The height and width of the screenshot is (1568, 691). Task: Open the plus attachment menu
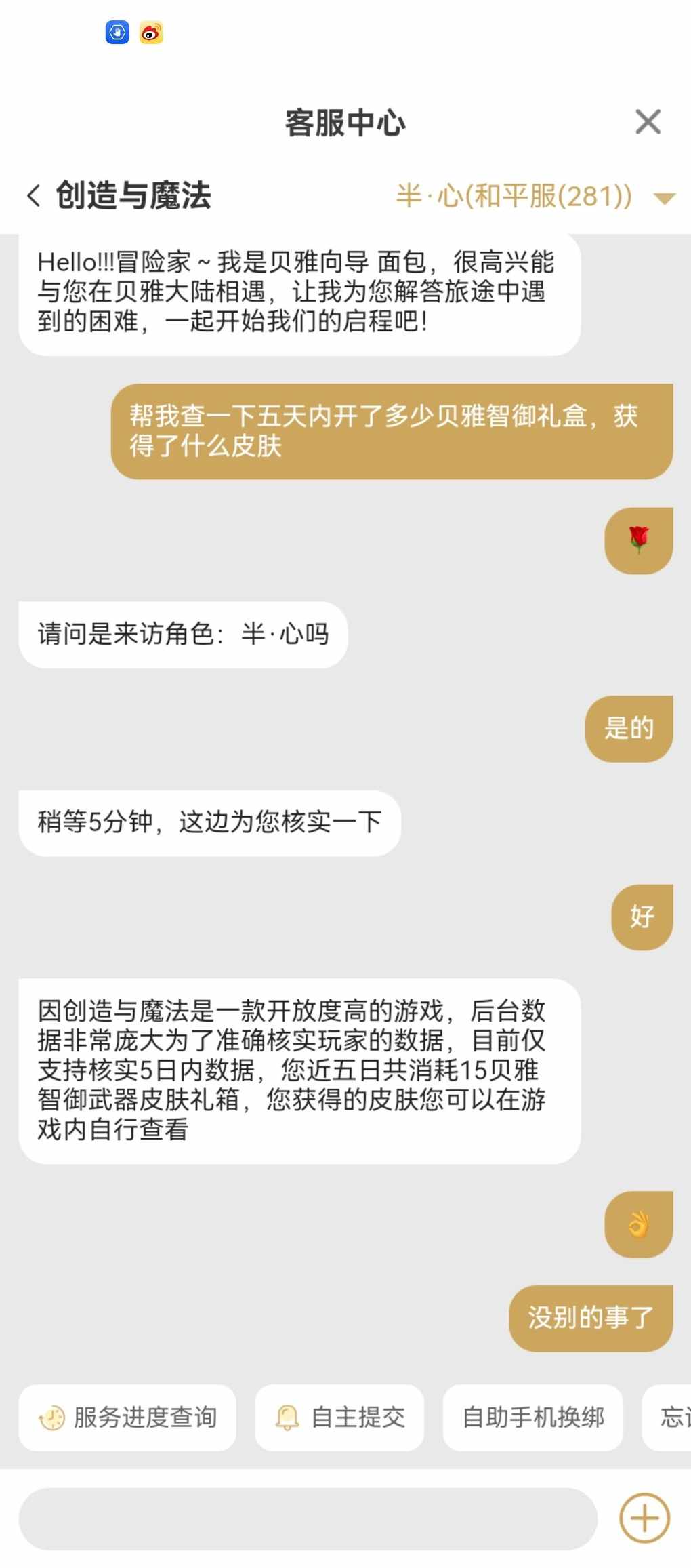coord(644,1518)
